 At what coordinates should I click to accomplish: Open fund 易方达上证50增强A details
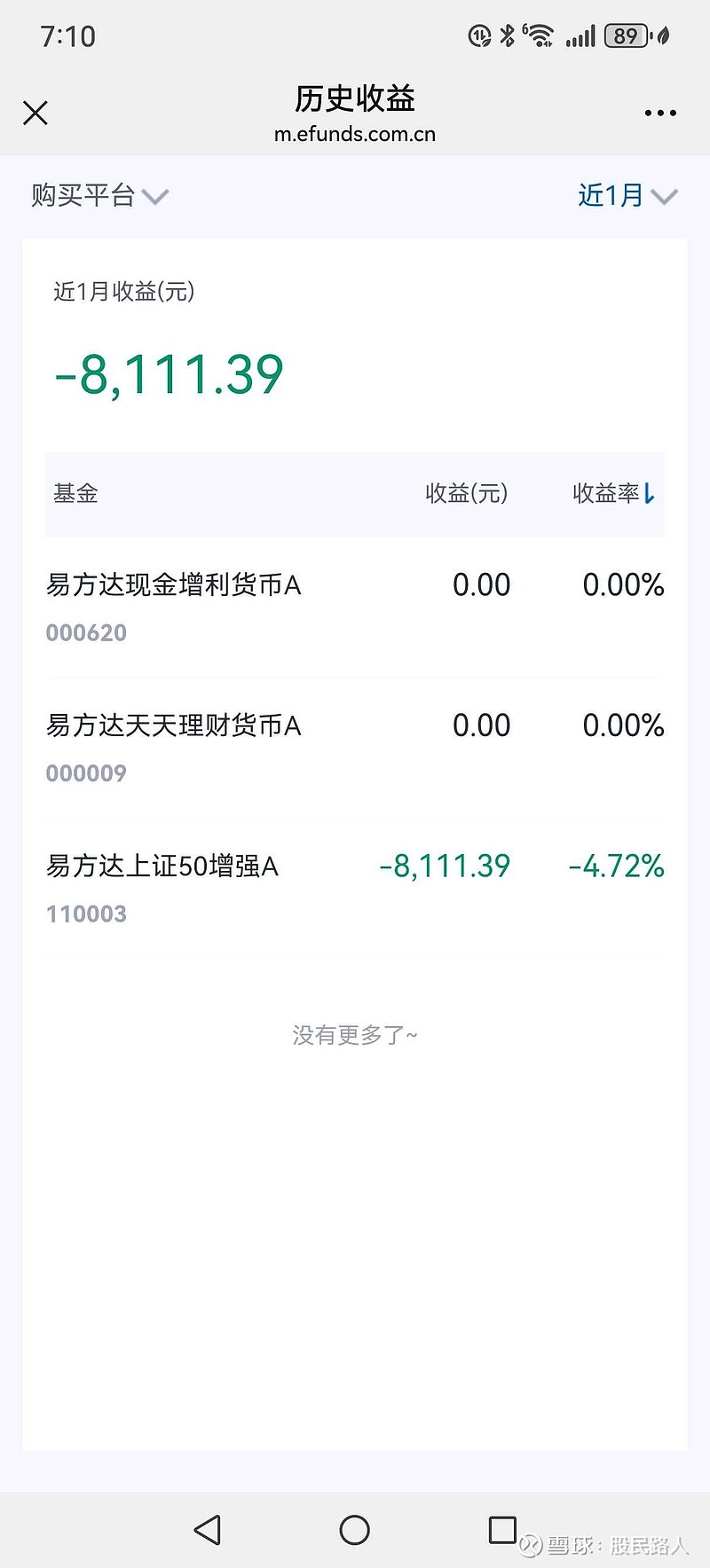tap(162, 866)
